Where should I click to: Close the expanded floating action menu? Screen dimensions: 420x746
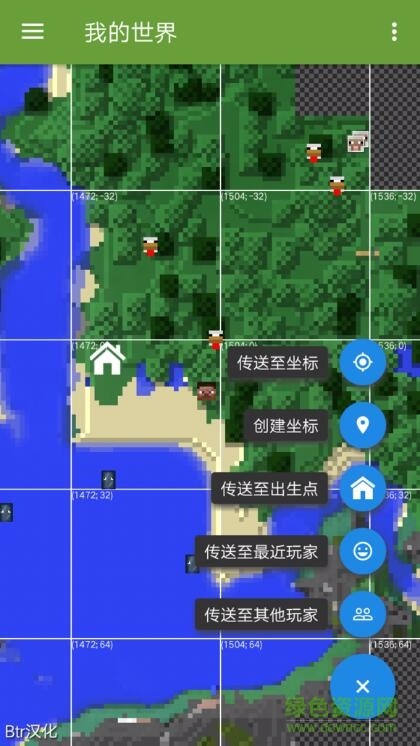click(x=362, y=687)
